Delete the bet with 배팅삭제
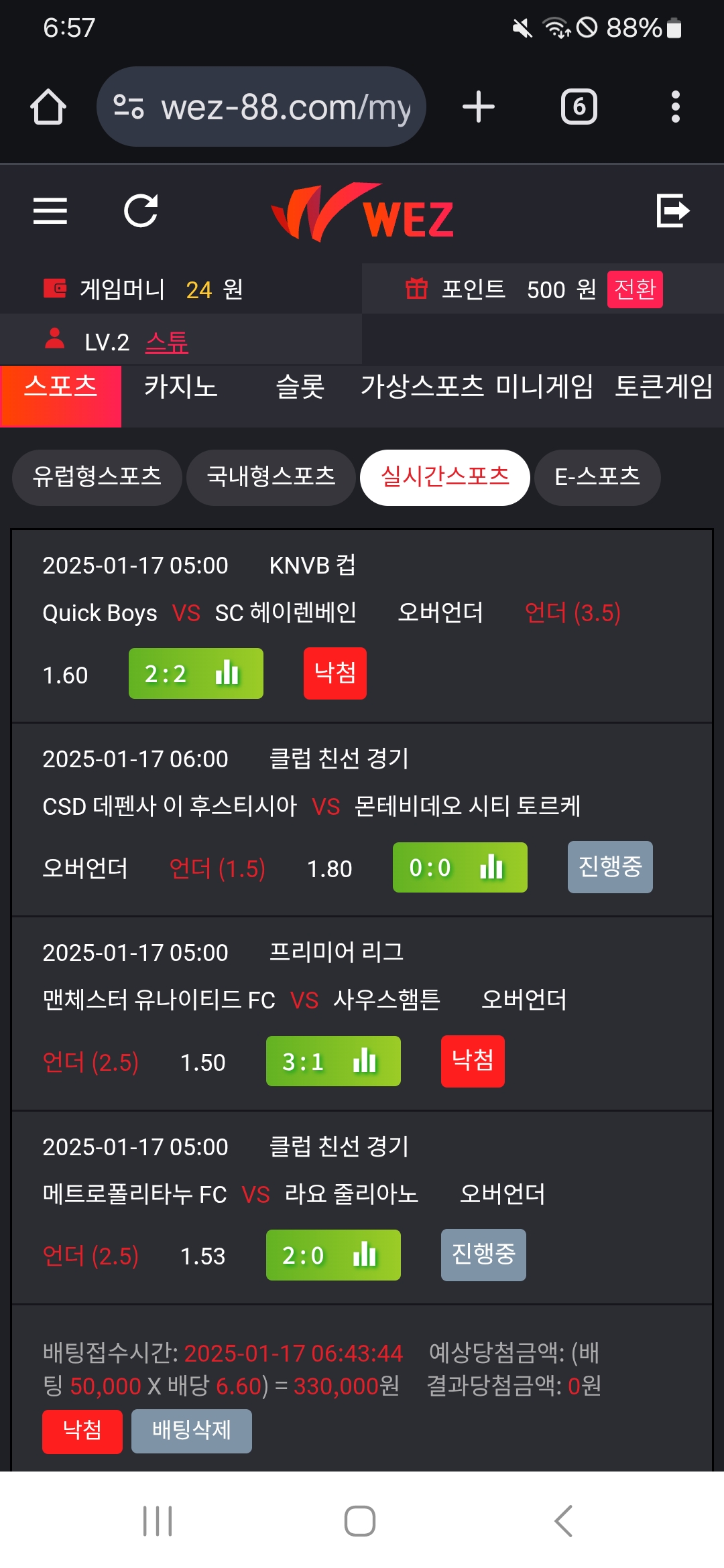 [x=191, y=1431]
